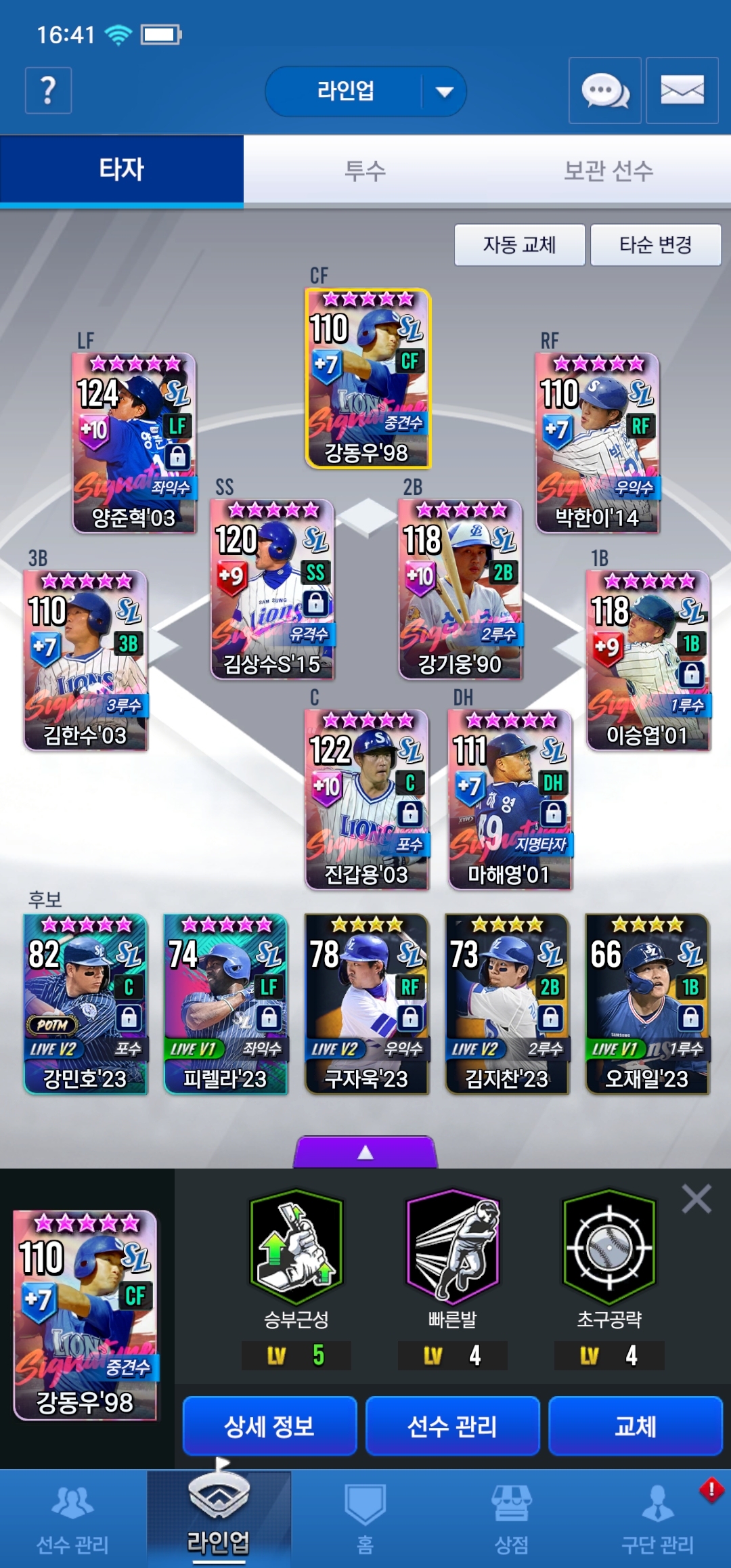Tap the 선수 관리 blue button
The height and width of the screenshot is (1568, 731).
click(x=452, y=1426)
